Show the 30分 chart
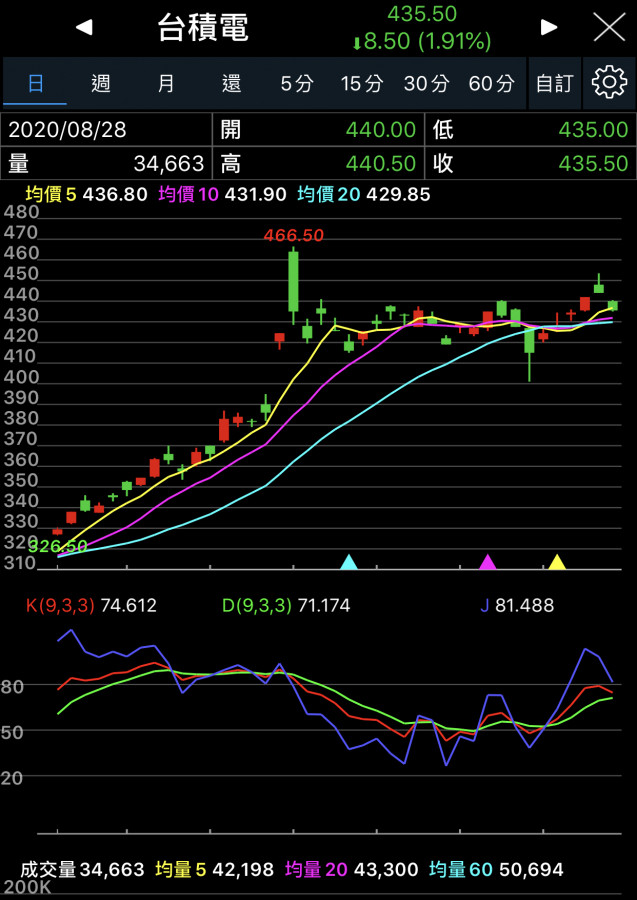The image size is (637, 900). (426, 83)
